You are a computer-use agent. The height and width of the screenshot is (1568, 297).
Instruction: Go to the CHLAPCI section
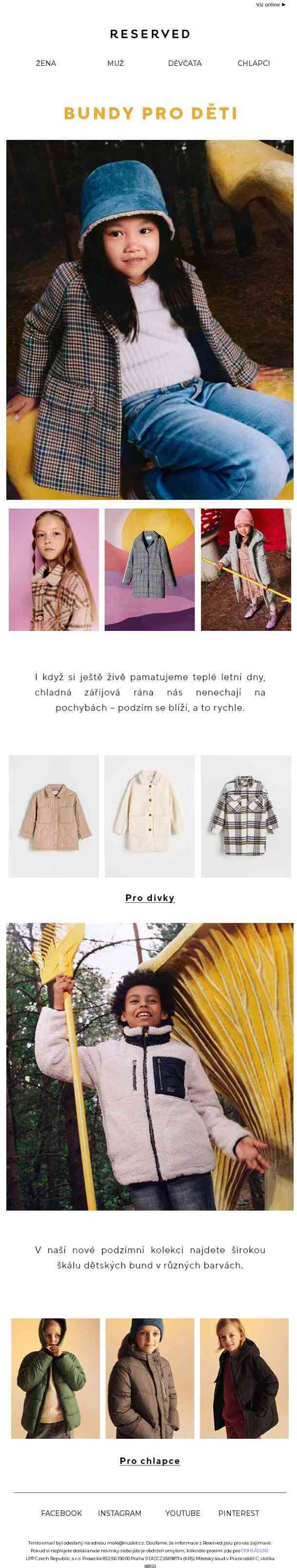coord(253,63)
